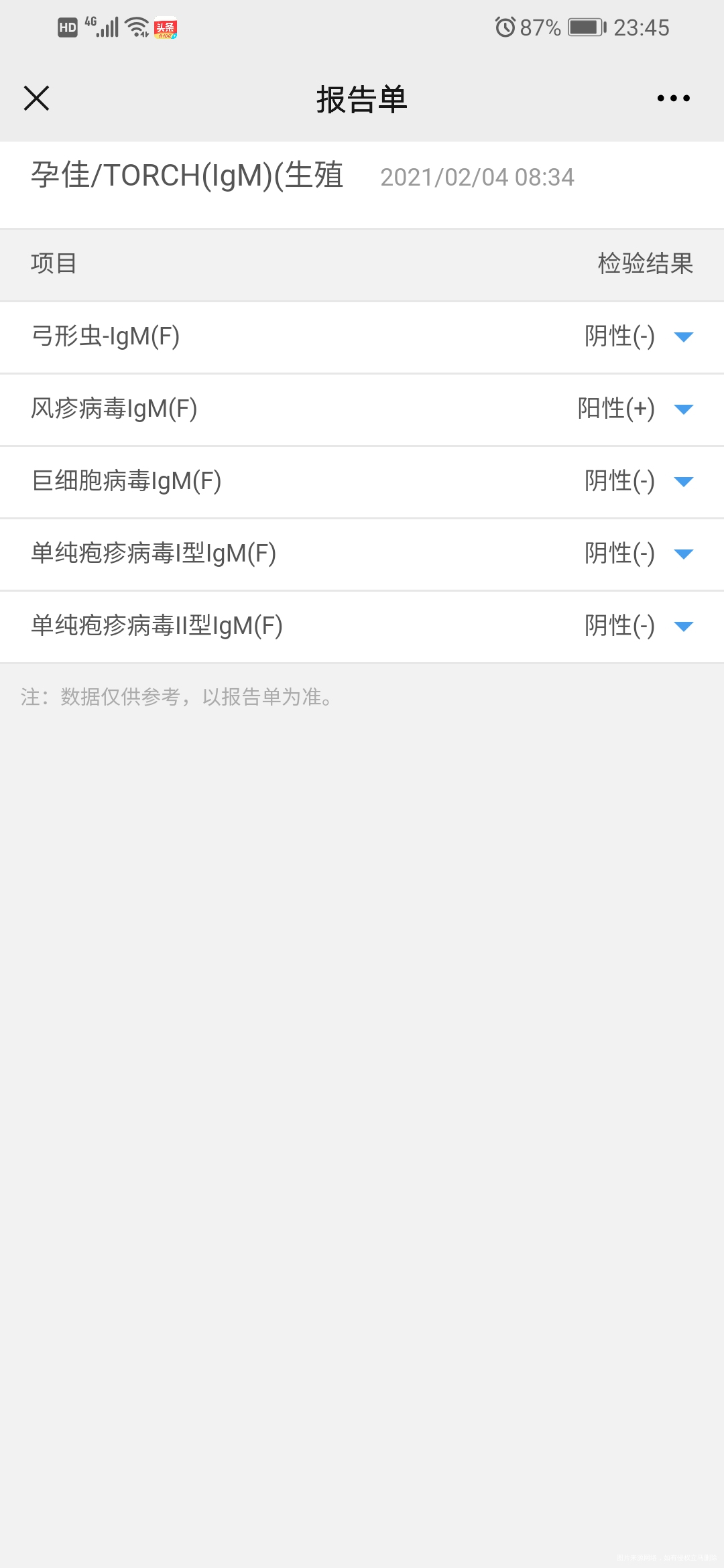Expand the 风疹病毒IgM(F) positive result details
Screen dimensions: 724x1568
click(x=683, y=409)
